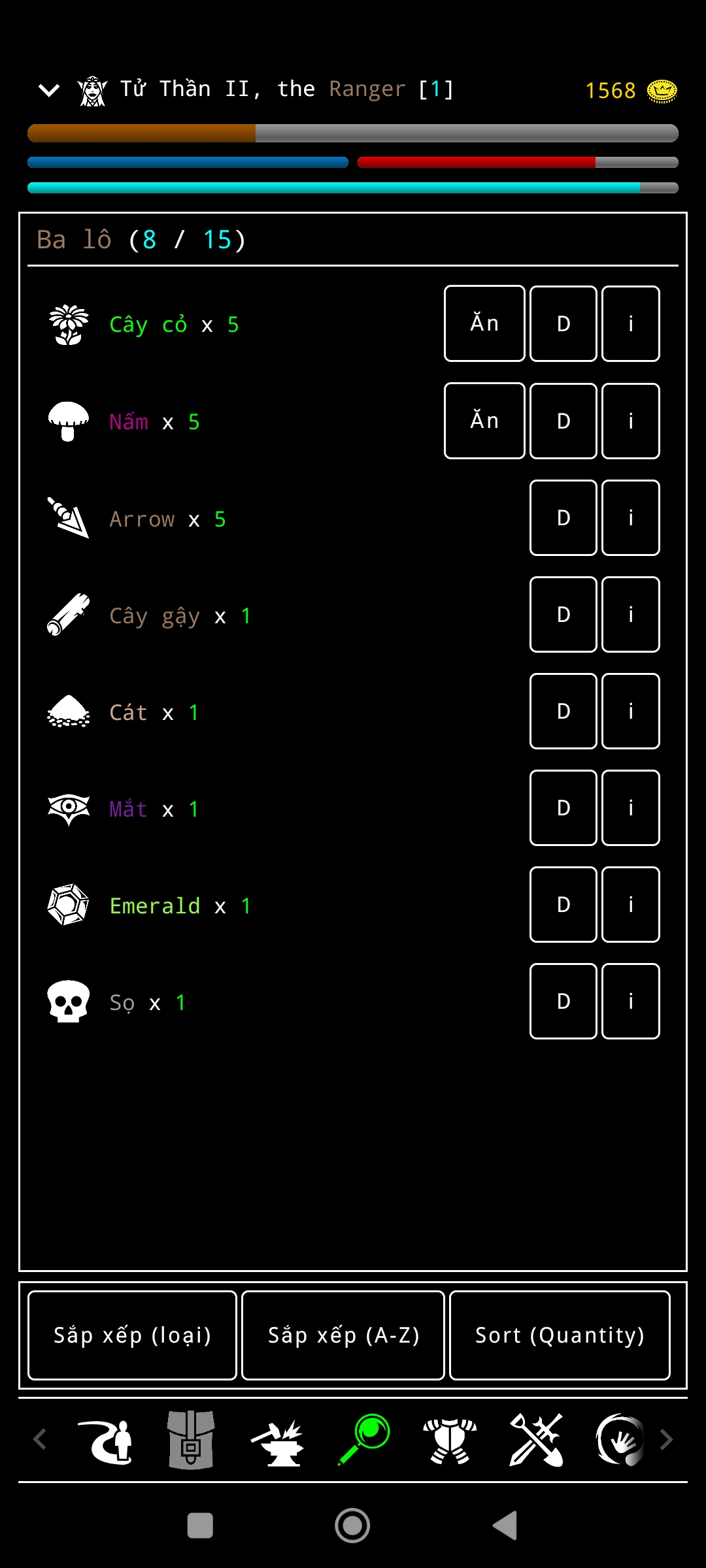Go back with the system back button
This screenshot has width=706, height=1568.
pyautogui.click(x=505, y=1526)
